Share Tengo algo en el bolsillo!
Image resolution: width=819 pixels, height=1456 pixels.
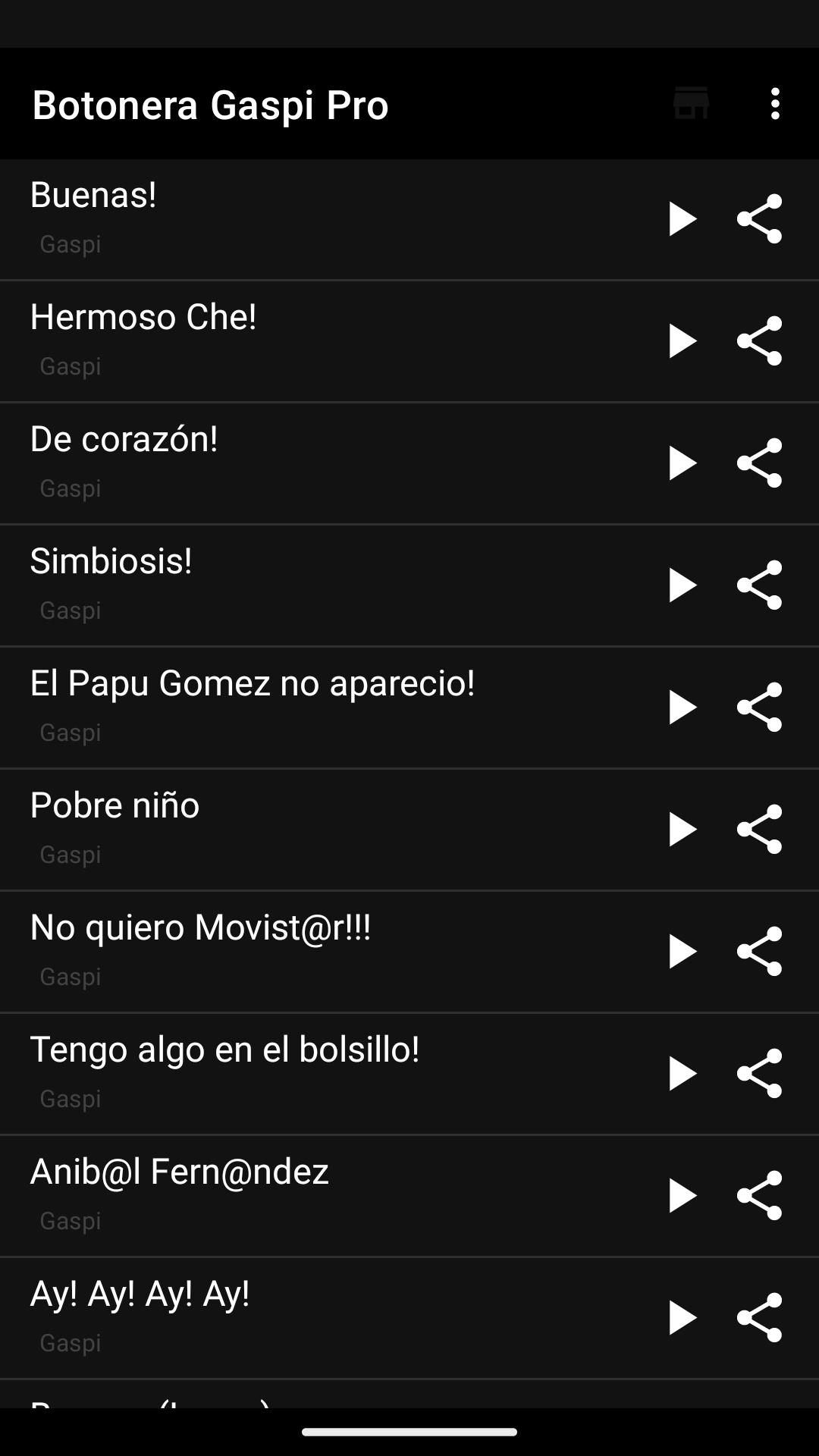point(759,1074)
